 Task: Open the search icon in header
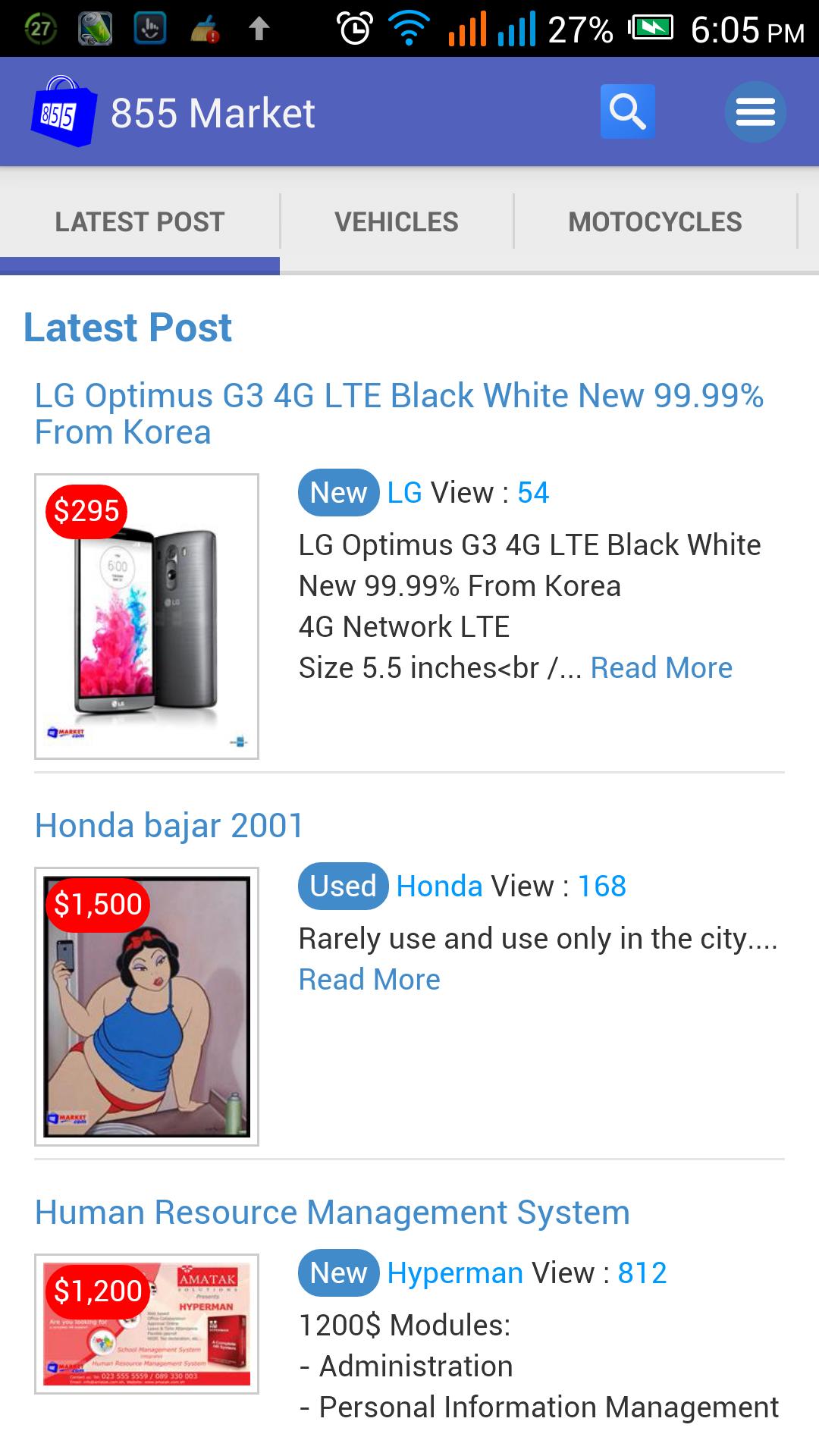click(x=627, y=111)
